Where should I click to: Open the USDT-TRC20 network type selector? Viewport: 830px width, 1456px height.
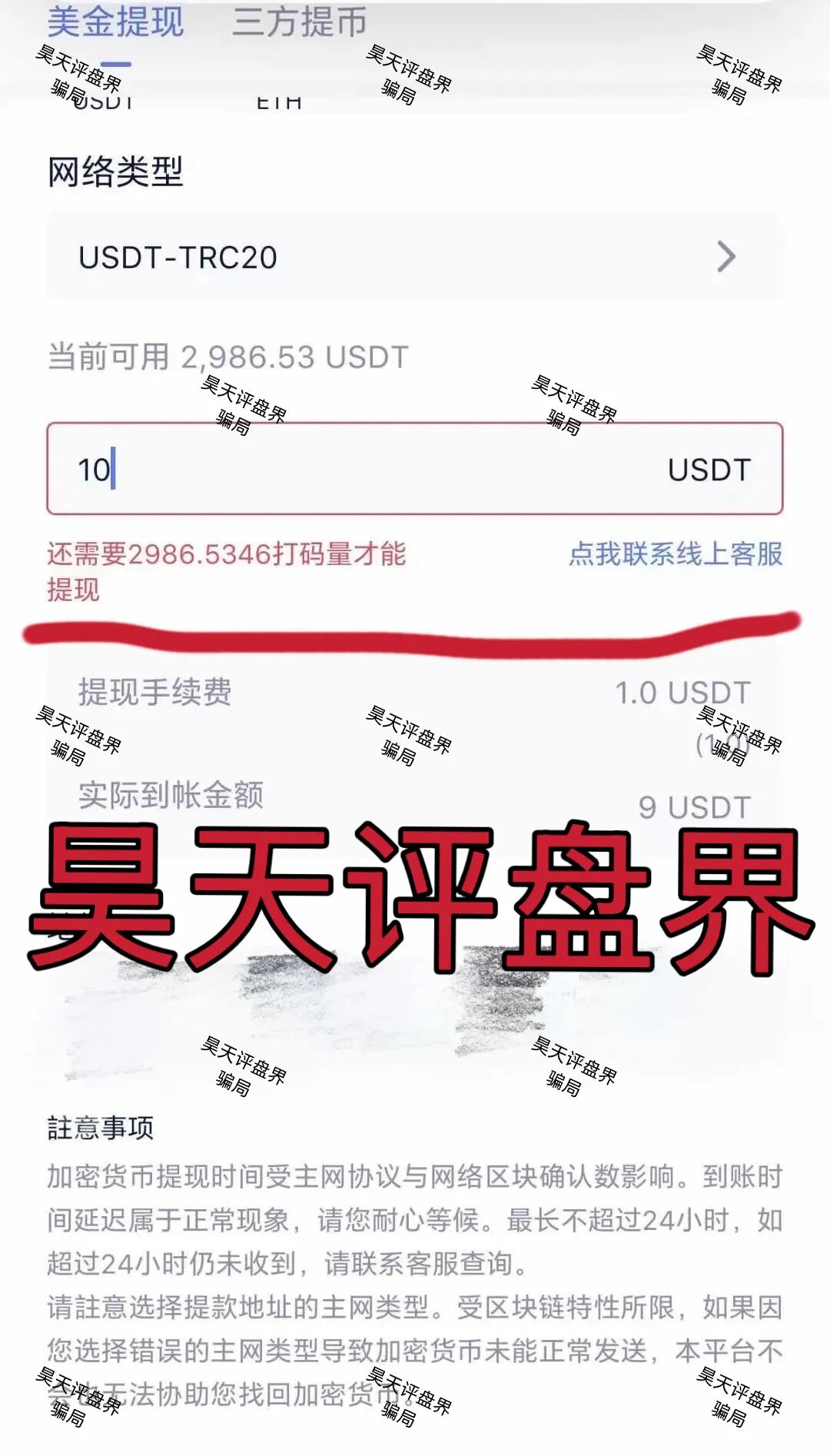(415, 257)
